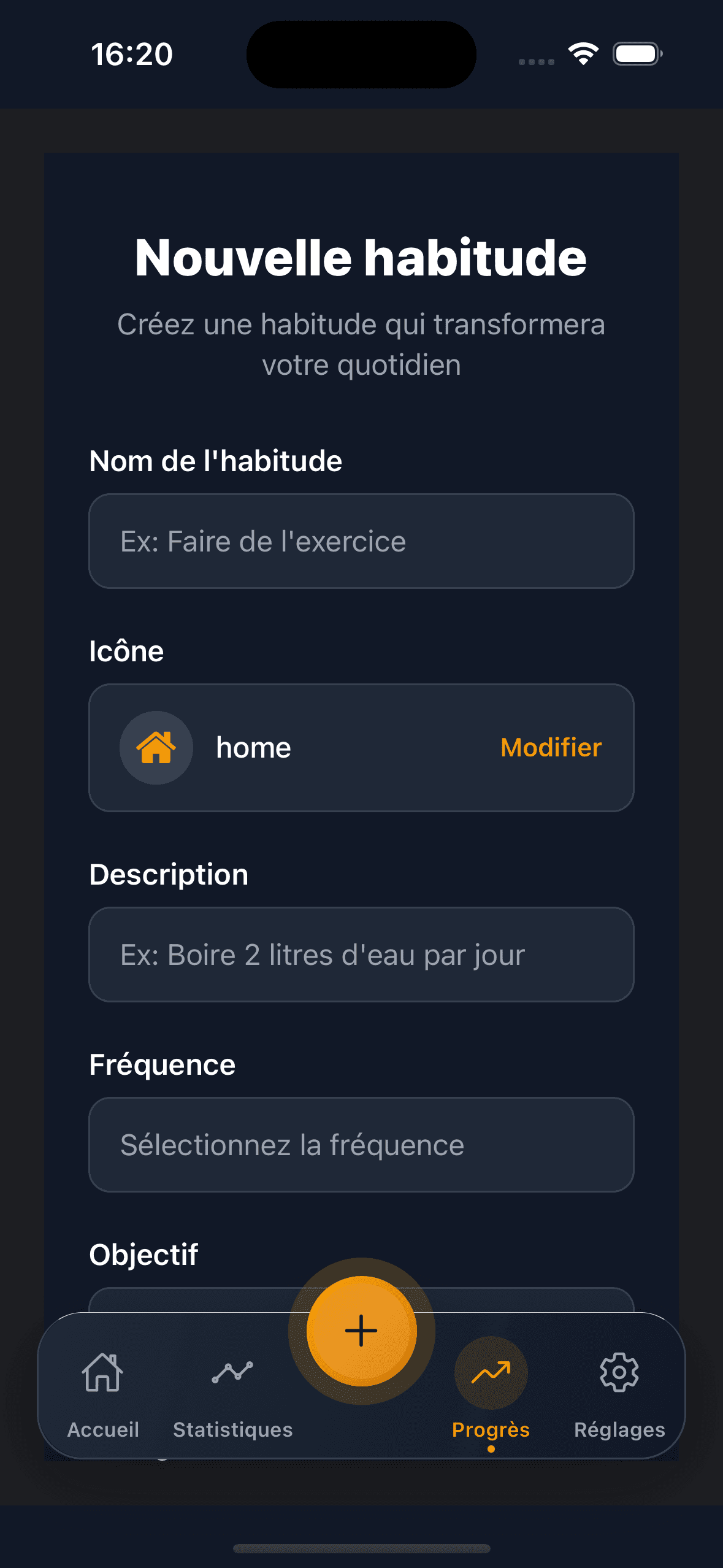This screenshot has height=1568, width=723.
Task: Focus the Nom de l'habitude text field
Action: [x=361, y=540]
